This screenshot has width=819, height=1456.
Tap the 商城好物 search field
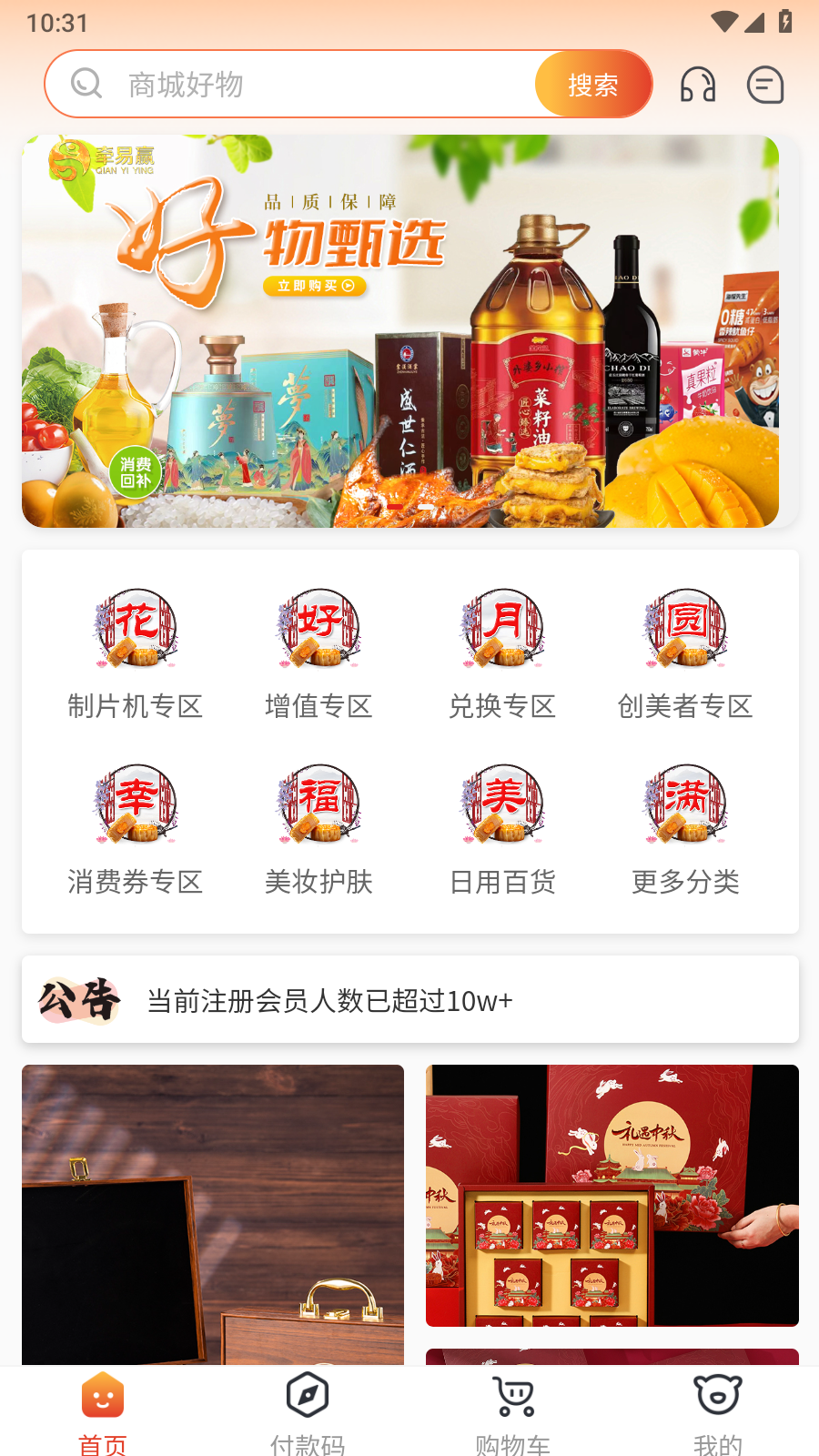point(309,85)
